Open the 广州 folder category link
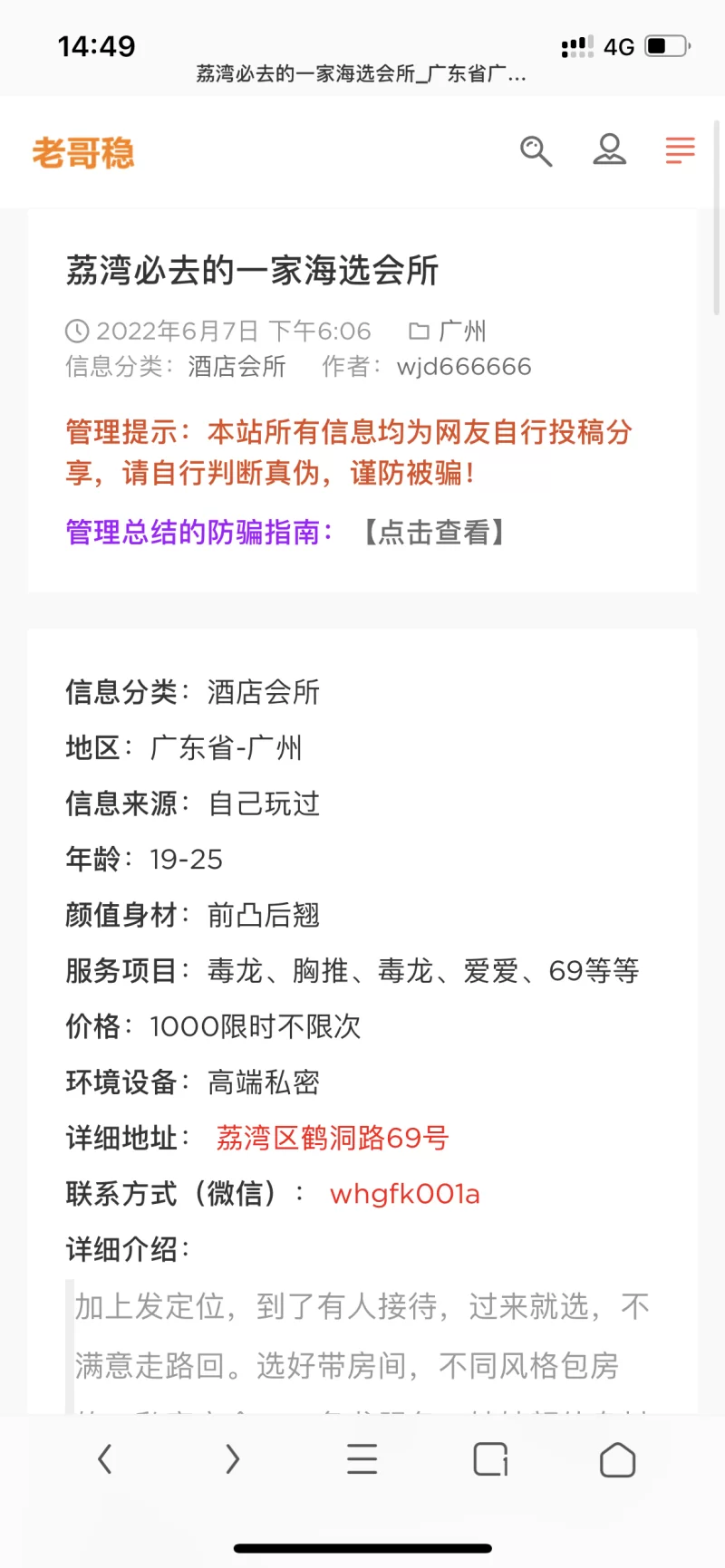 [461, 332]
